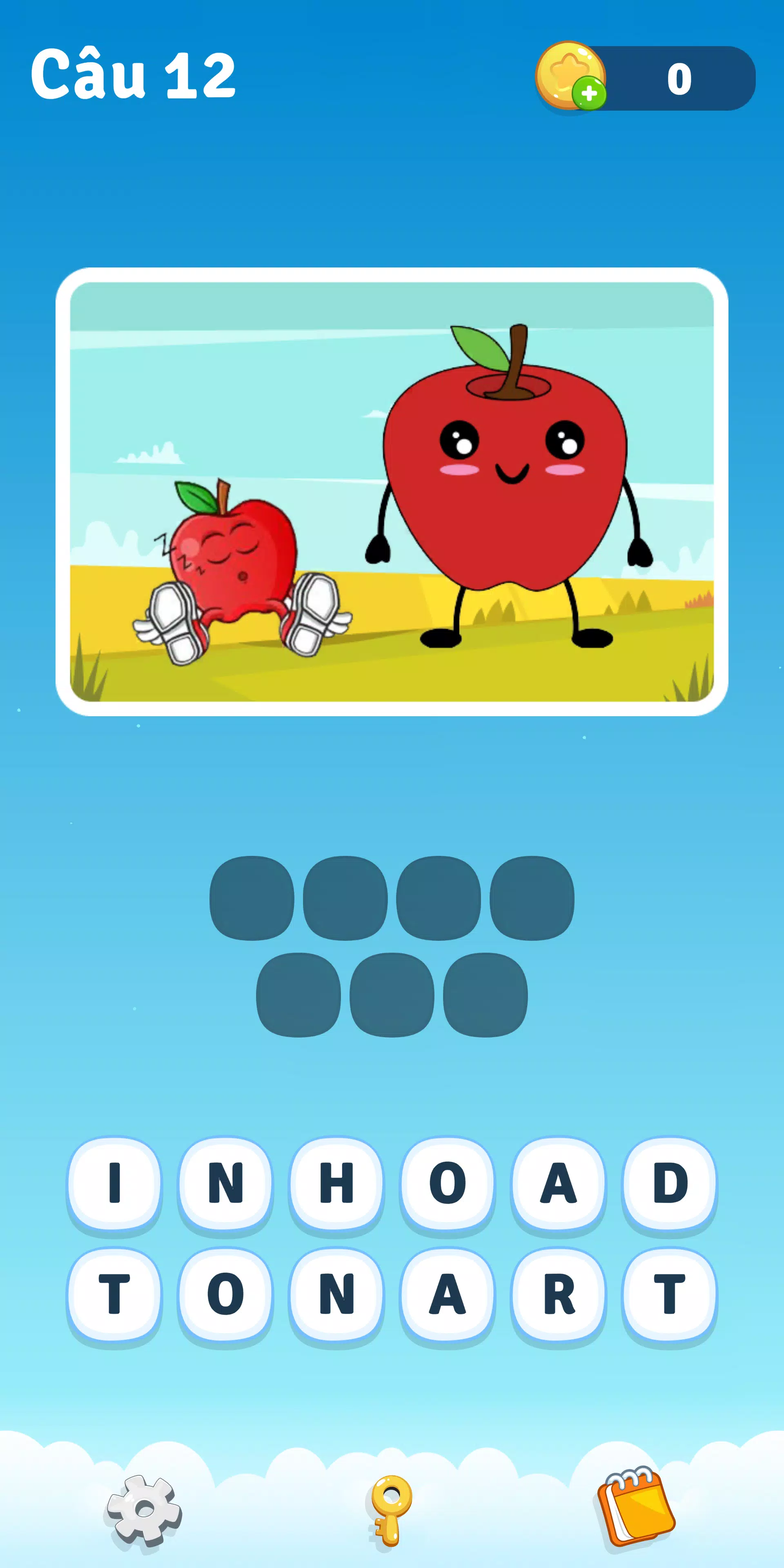Use the golden key hint
784x1568 pixels.
391,1510
